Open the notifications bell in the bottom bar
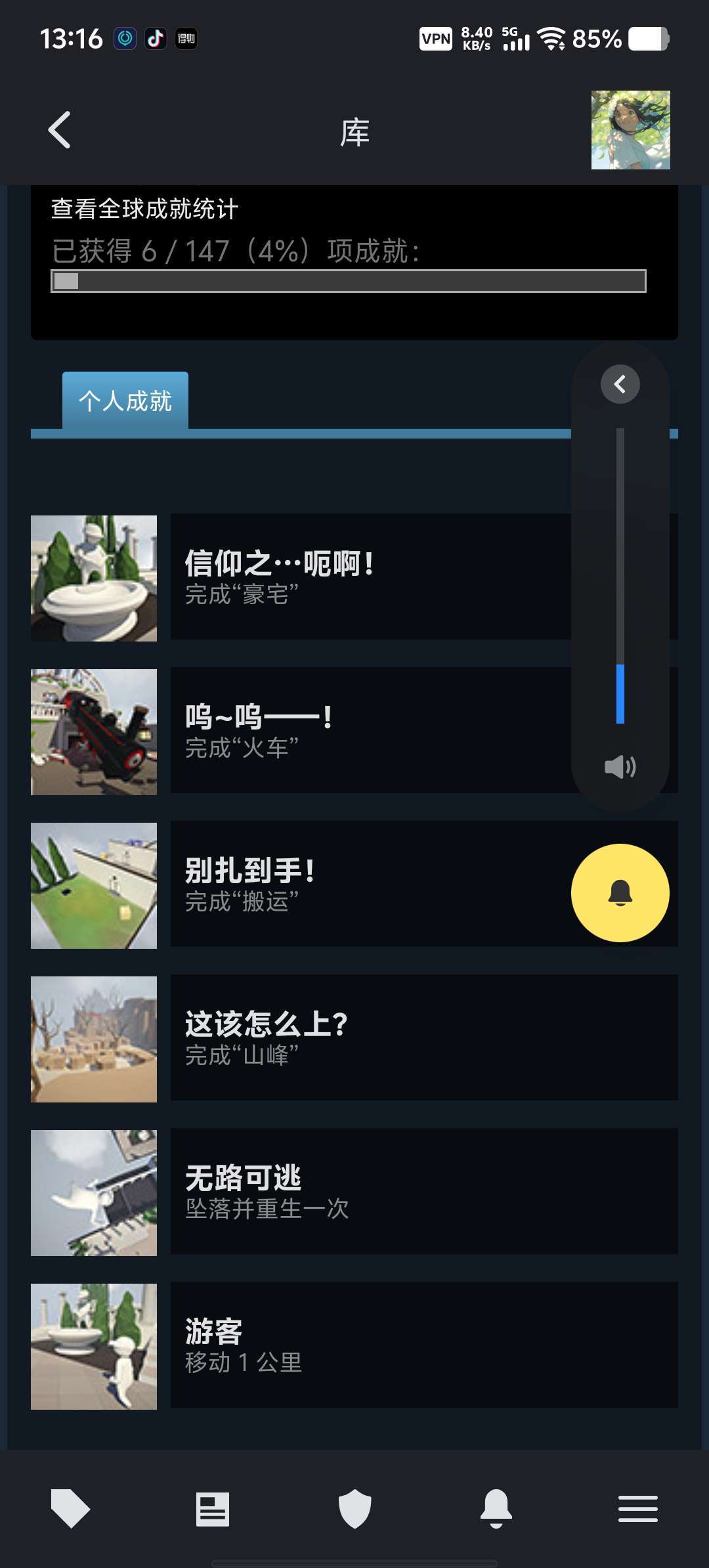 coord(496,1508)
